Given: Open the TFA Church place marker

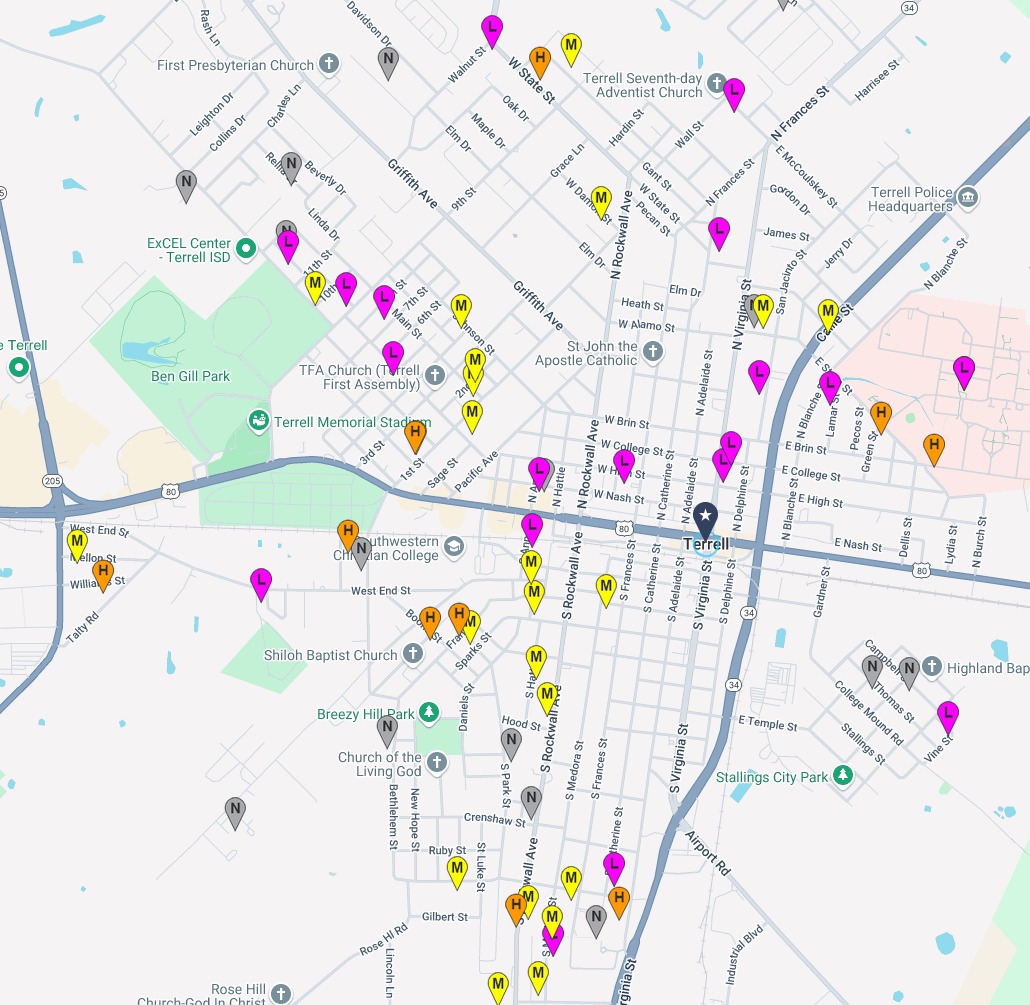Looking at the screenshot, I should point(434,375).
